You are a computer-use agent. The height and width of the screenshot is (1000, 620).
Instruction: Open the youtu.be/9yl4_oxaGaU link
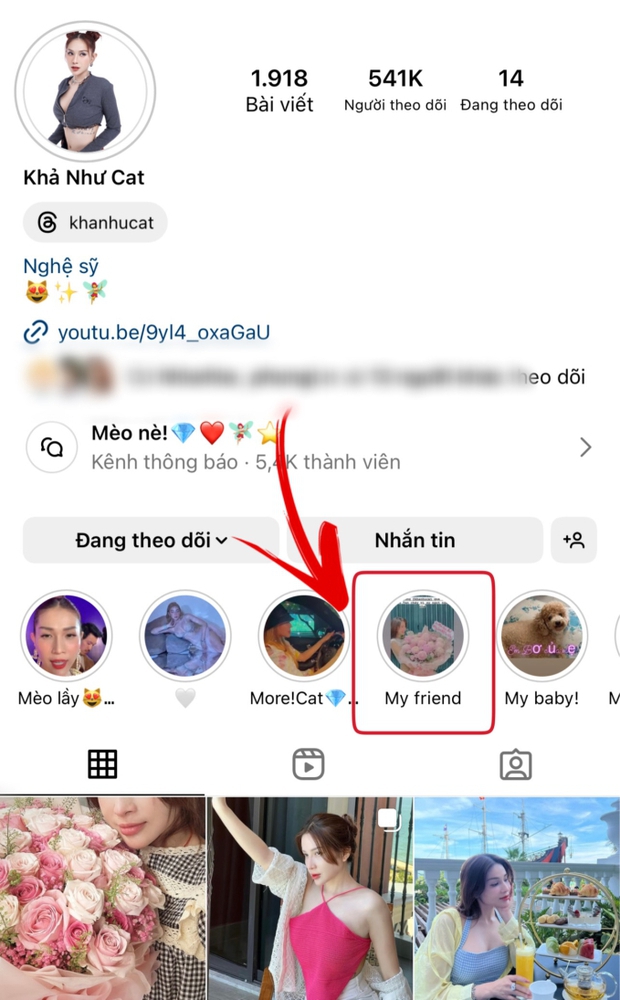163,332
